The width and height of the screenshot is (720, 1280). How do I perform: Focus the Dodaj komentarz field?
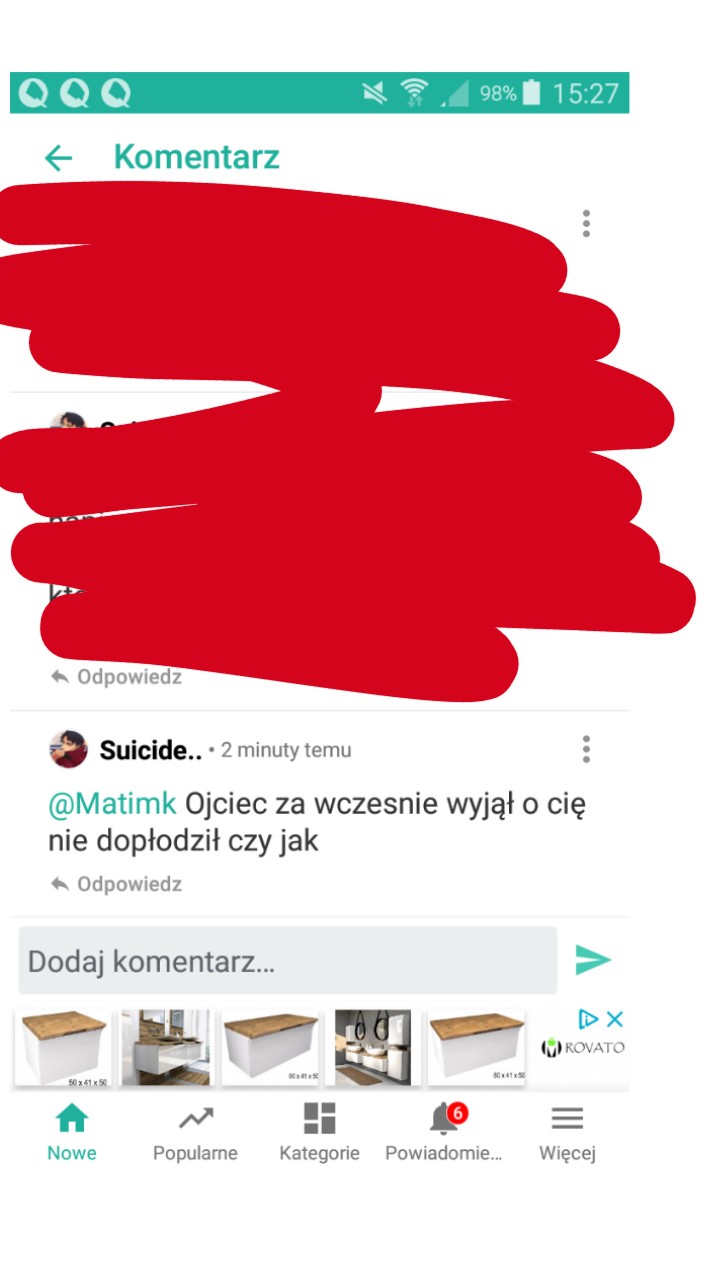(x=288, y=961)
